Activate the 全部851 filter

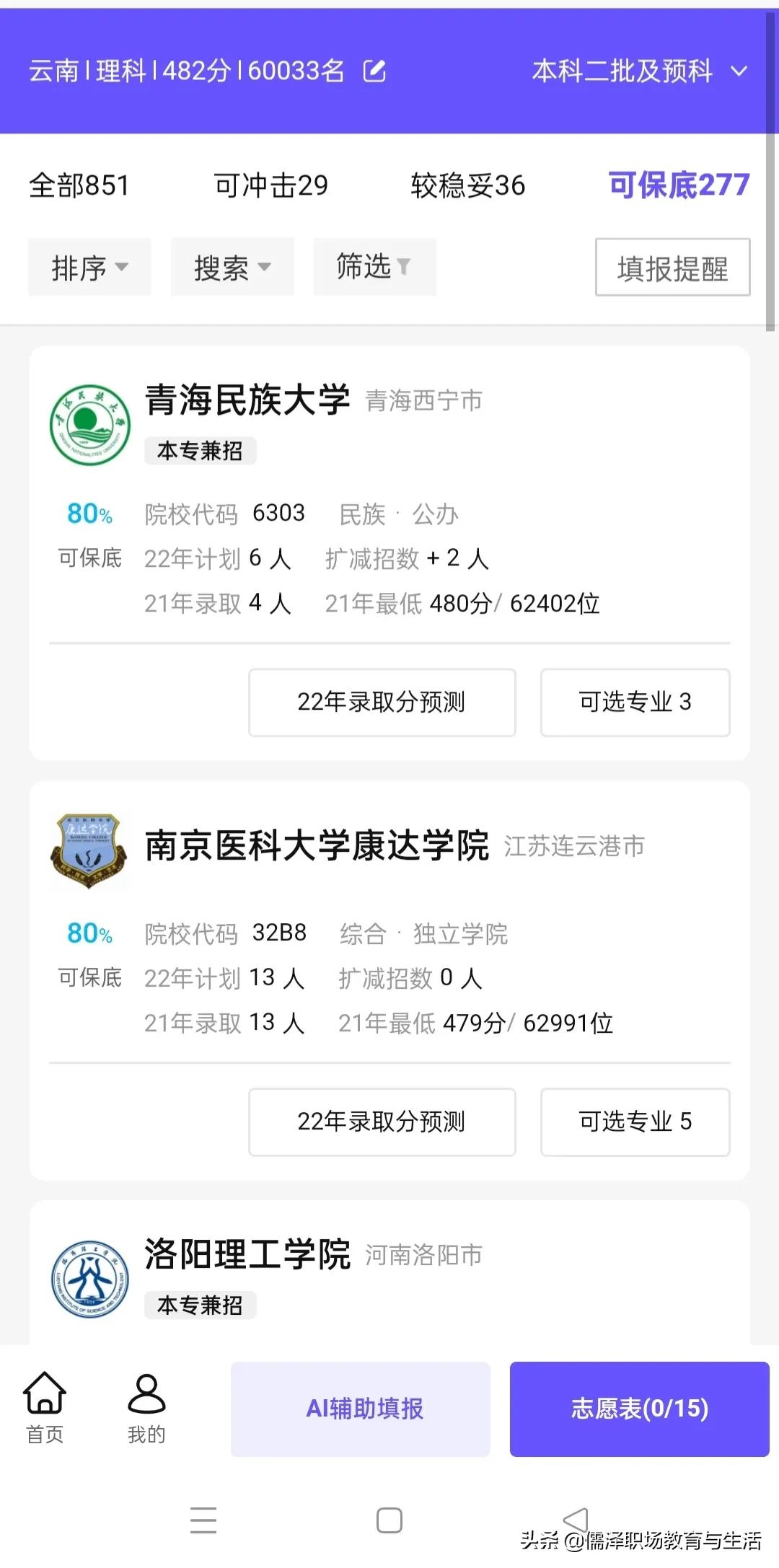click(x=78, y=185)
